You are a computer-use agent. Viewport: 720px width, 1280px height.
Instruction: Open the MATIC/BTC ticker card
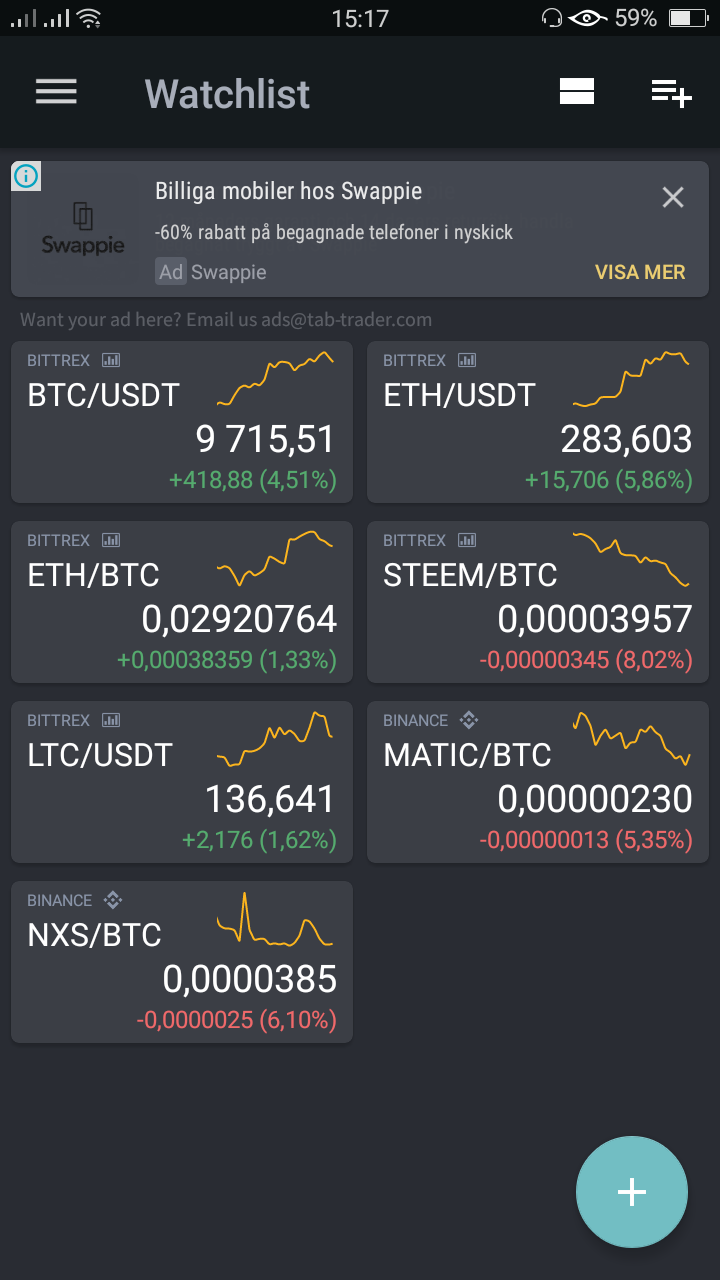tap(538, 782)
